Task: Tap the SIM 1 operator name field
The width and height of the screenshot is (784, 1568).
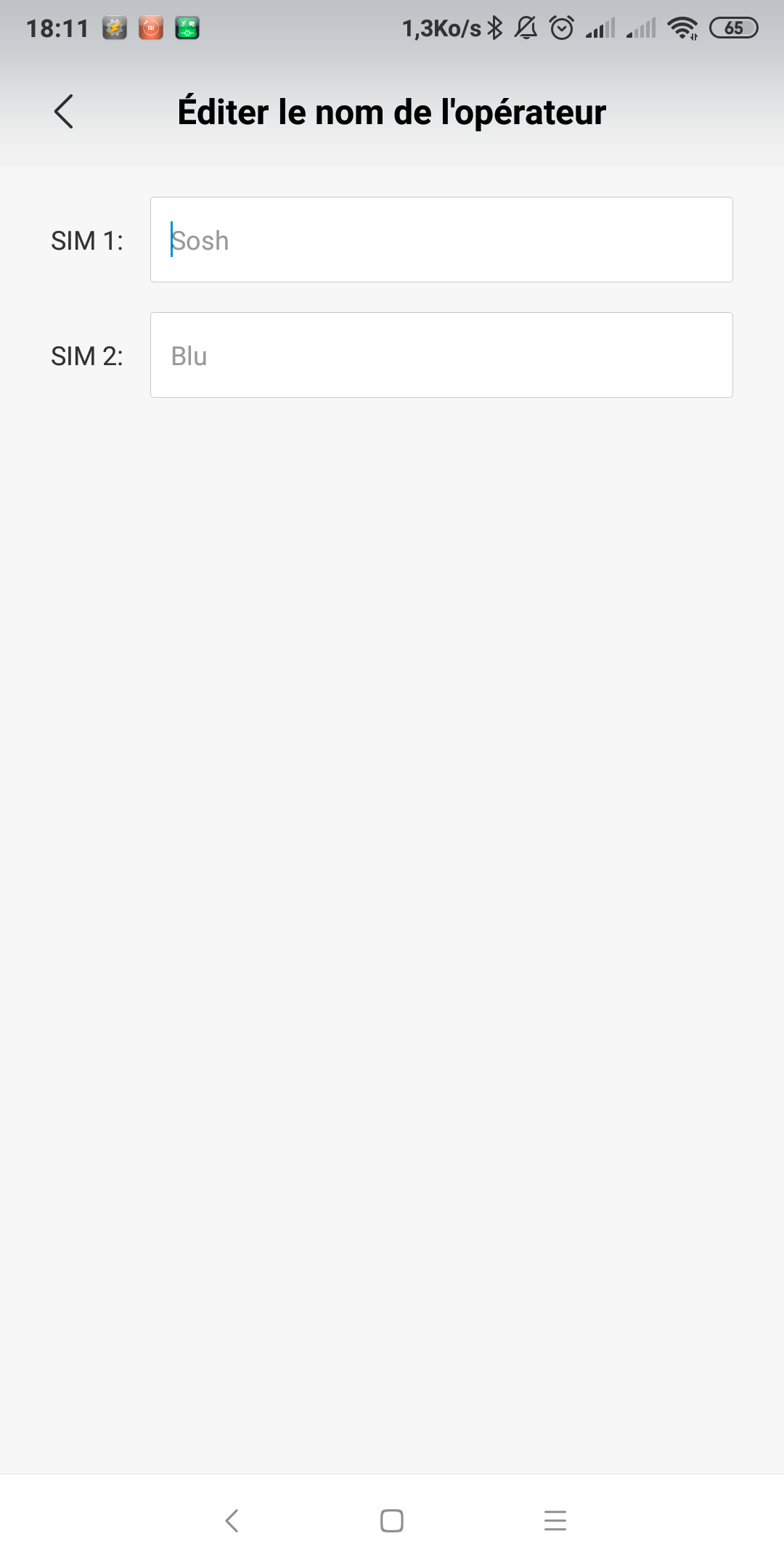Action: [x=441, y=240]
